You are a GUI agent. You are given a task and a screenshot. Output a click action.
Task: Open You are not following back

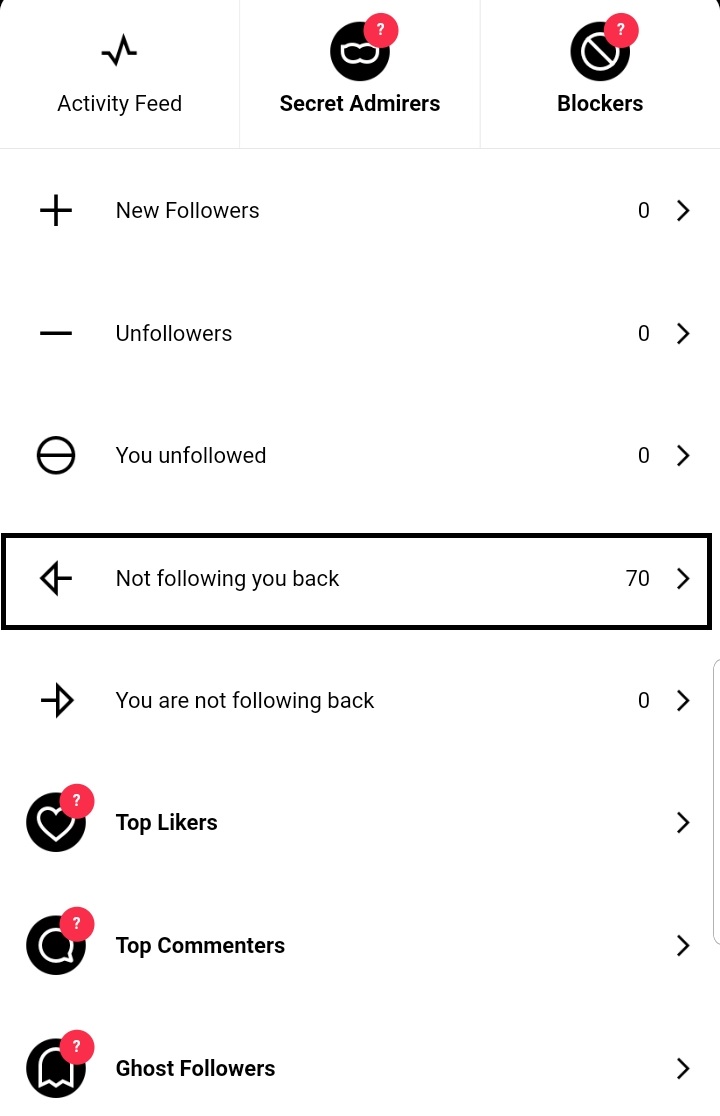pyautogui.click(x=360, y=701)
